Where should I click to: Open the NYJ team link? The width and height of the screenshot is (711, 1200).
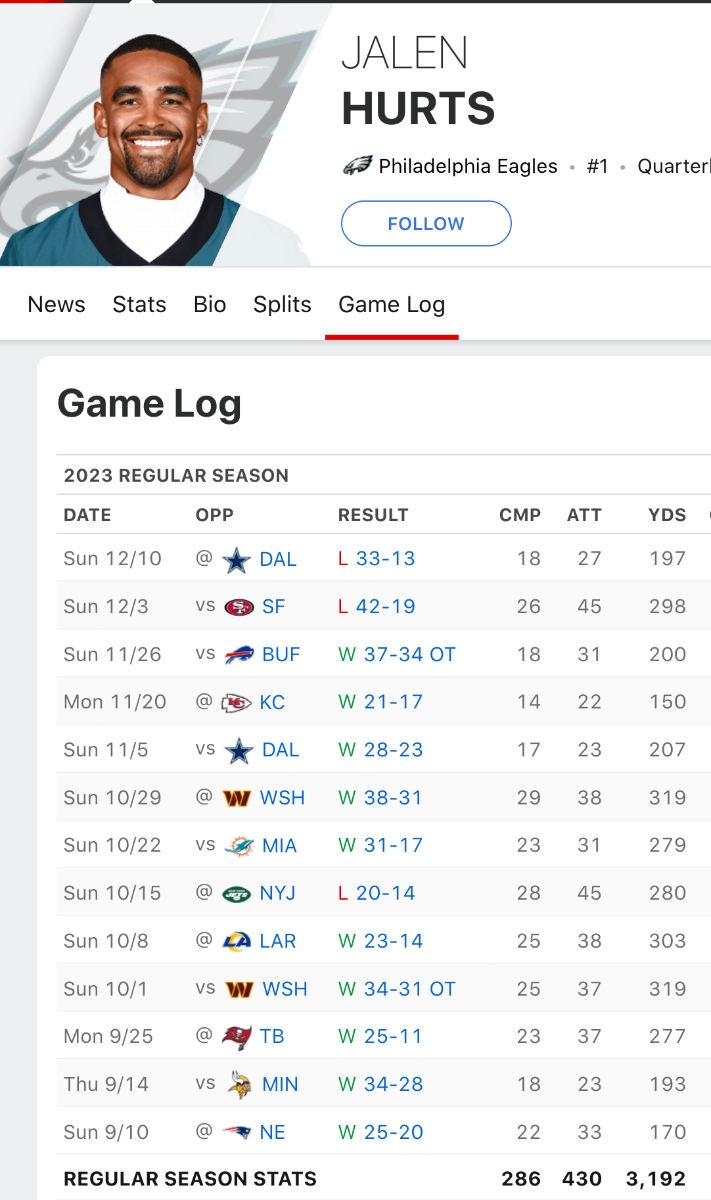click(x=277, y=893)
